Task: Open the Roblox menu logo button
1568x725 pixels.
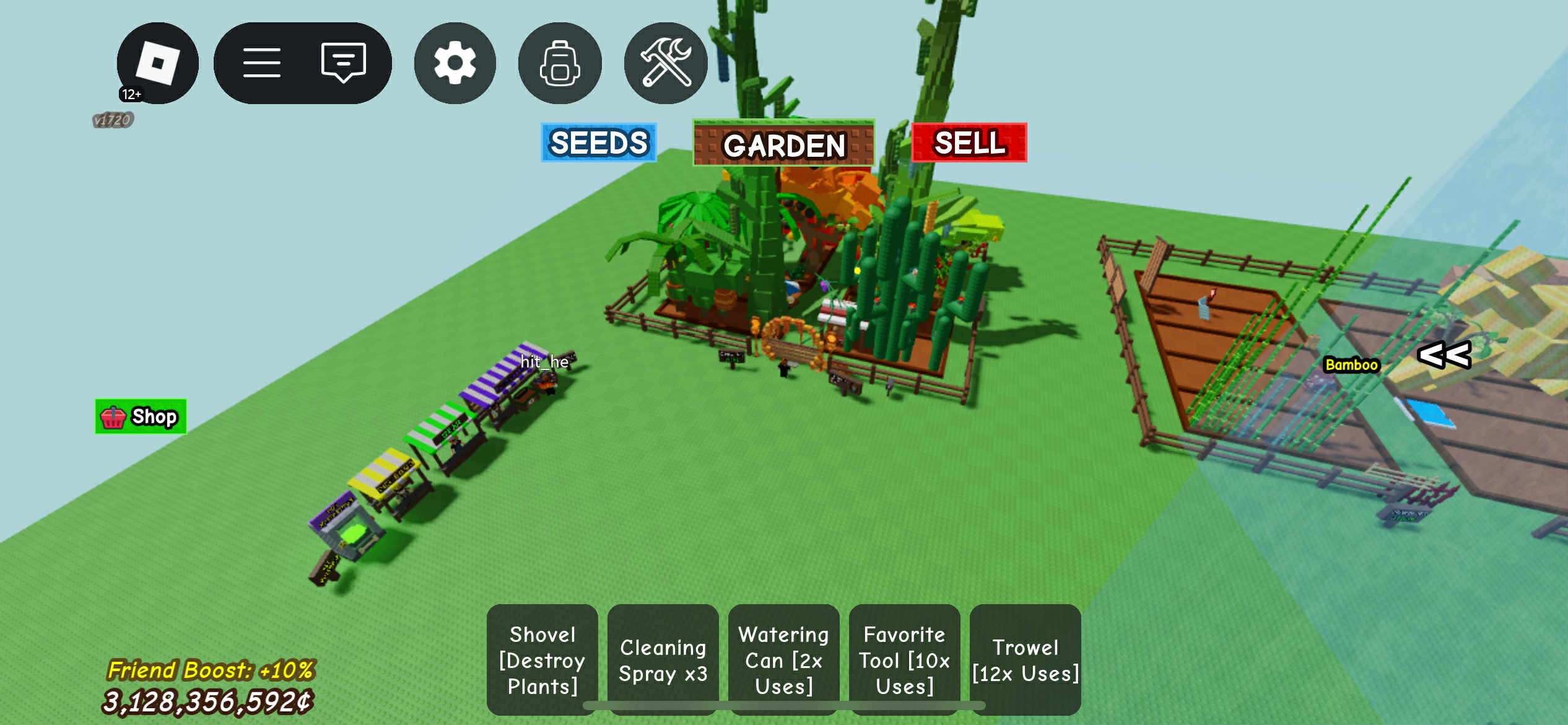Action: (x=157, y=63)
